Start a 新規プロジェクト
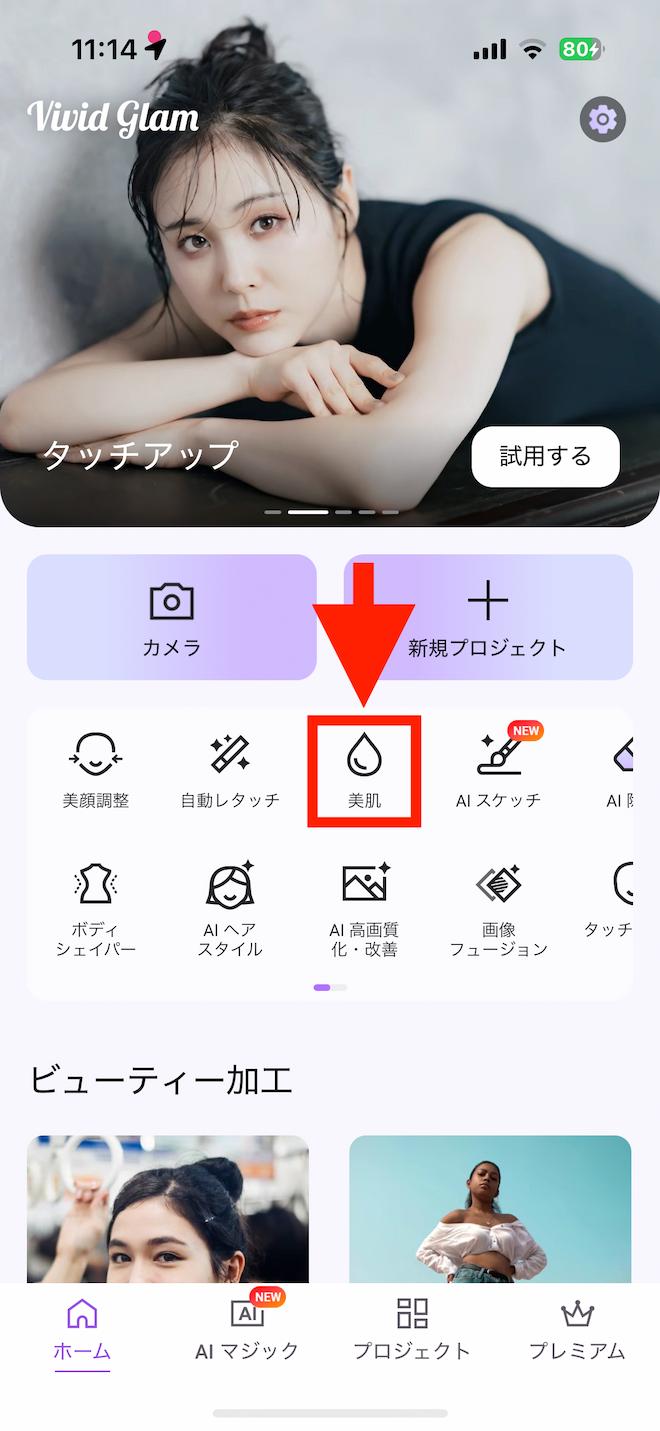 point(488,618)
